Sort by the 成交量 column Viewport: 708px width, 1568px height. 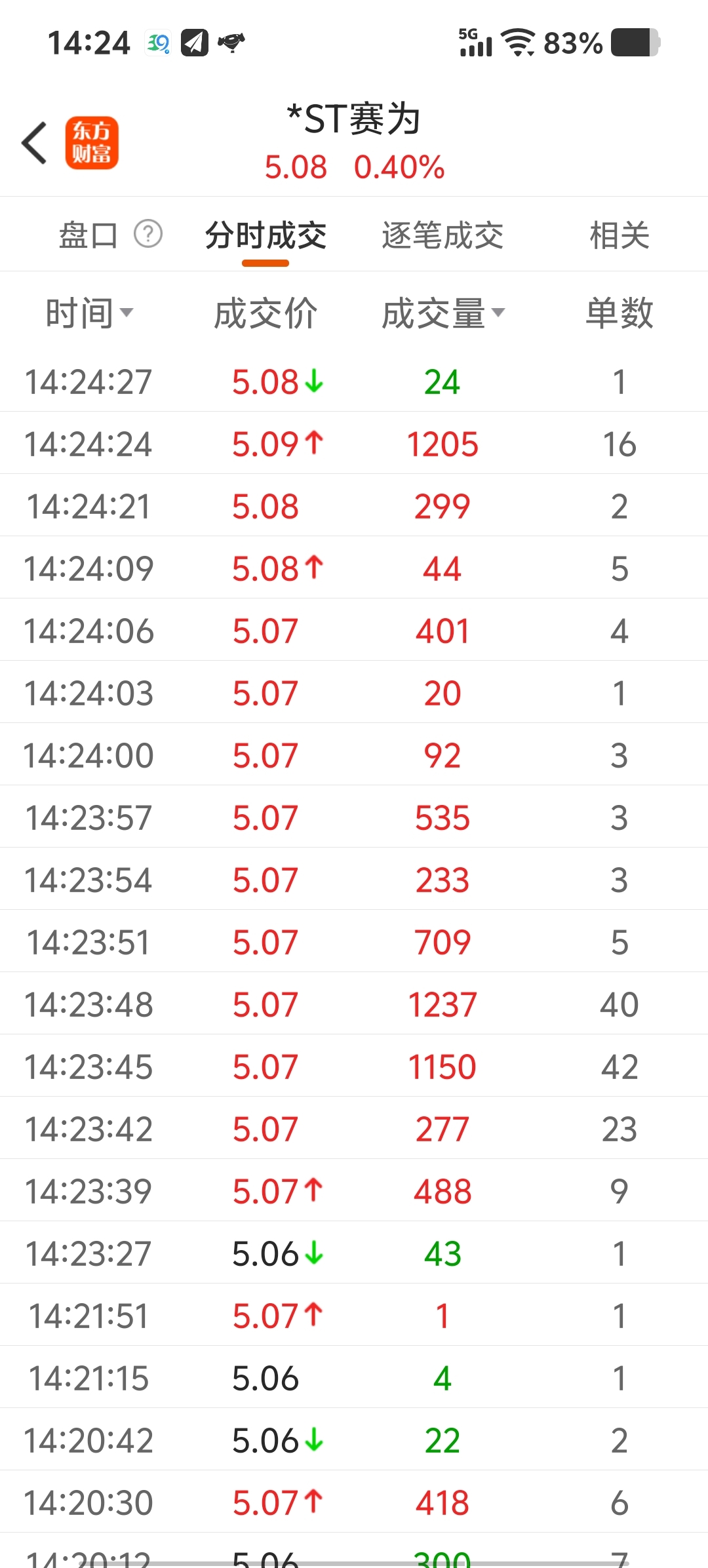442,313
